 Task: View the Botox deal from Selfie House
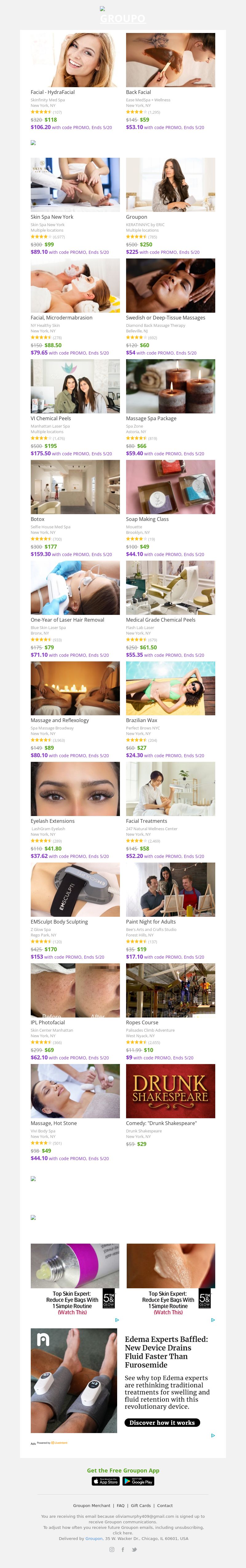click(75, 487)
